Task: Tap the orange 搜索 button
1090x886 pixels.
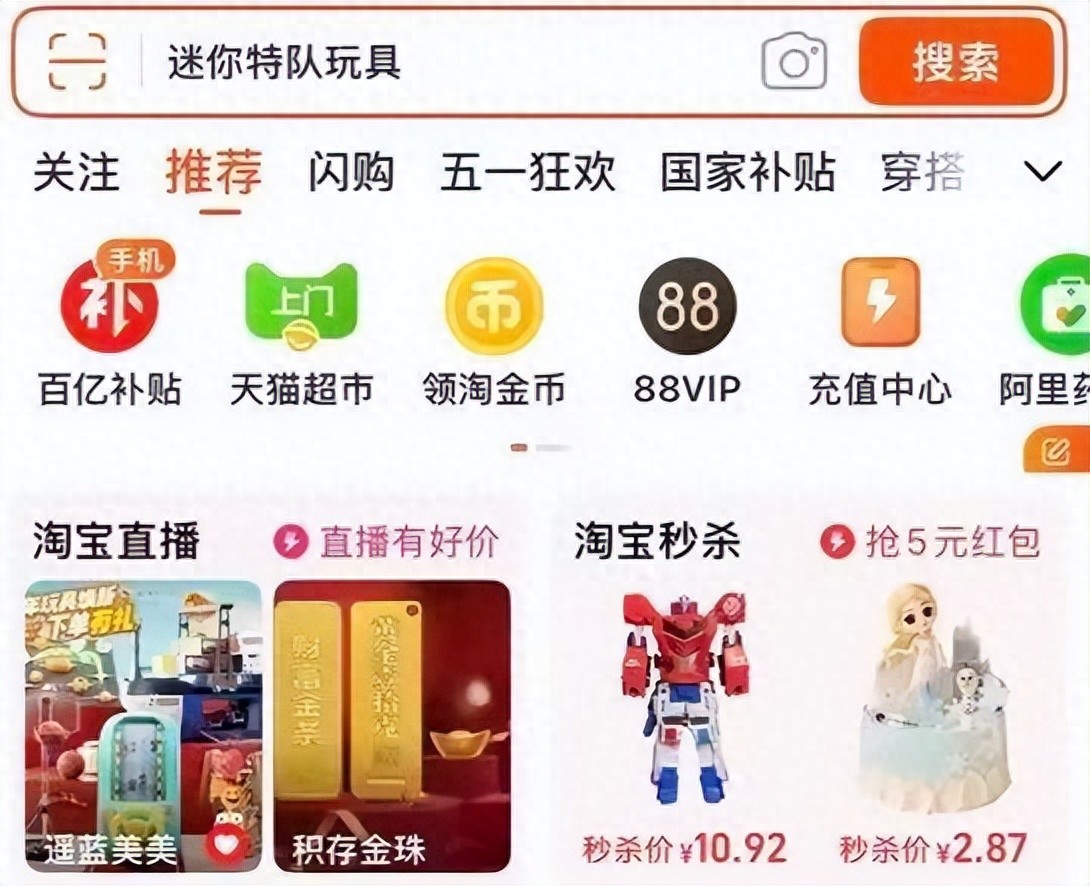Action: coord(957,62)
